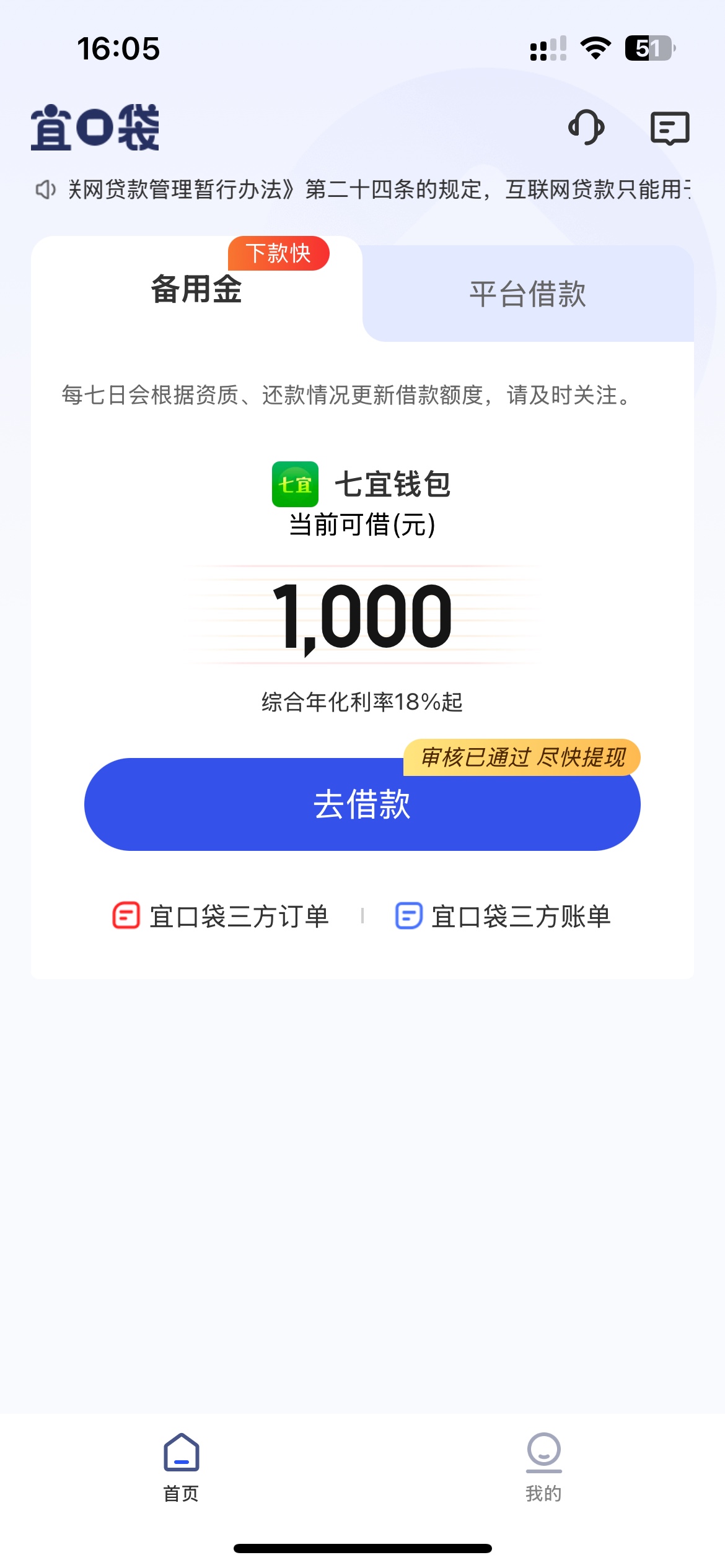
Task: Select the 备用金 tab
Action: (196, 289)
